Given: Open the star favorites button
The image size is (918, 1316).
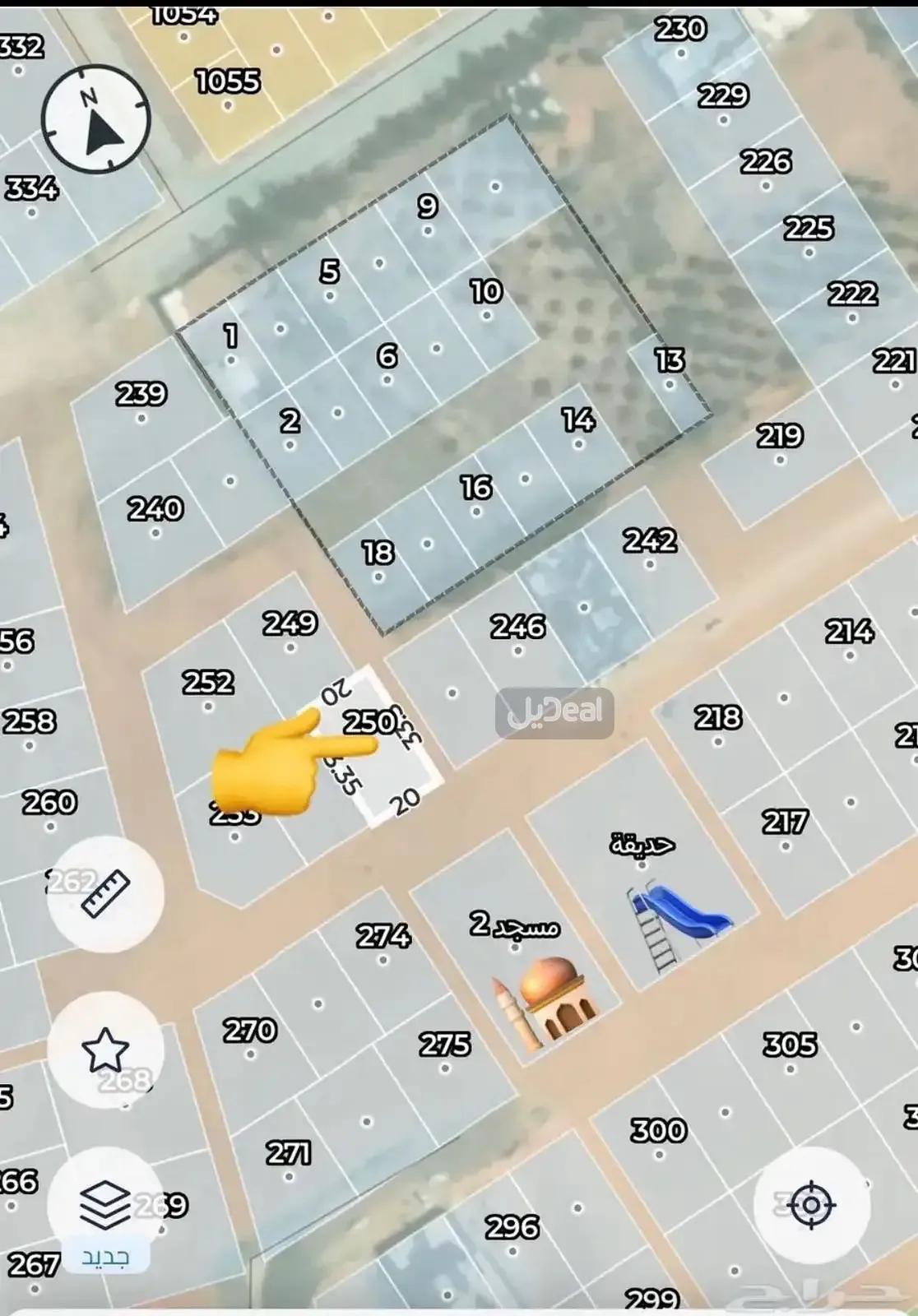Looking at the screenshot, I should pos(105,1050).
